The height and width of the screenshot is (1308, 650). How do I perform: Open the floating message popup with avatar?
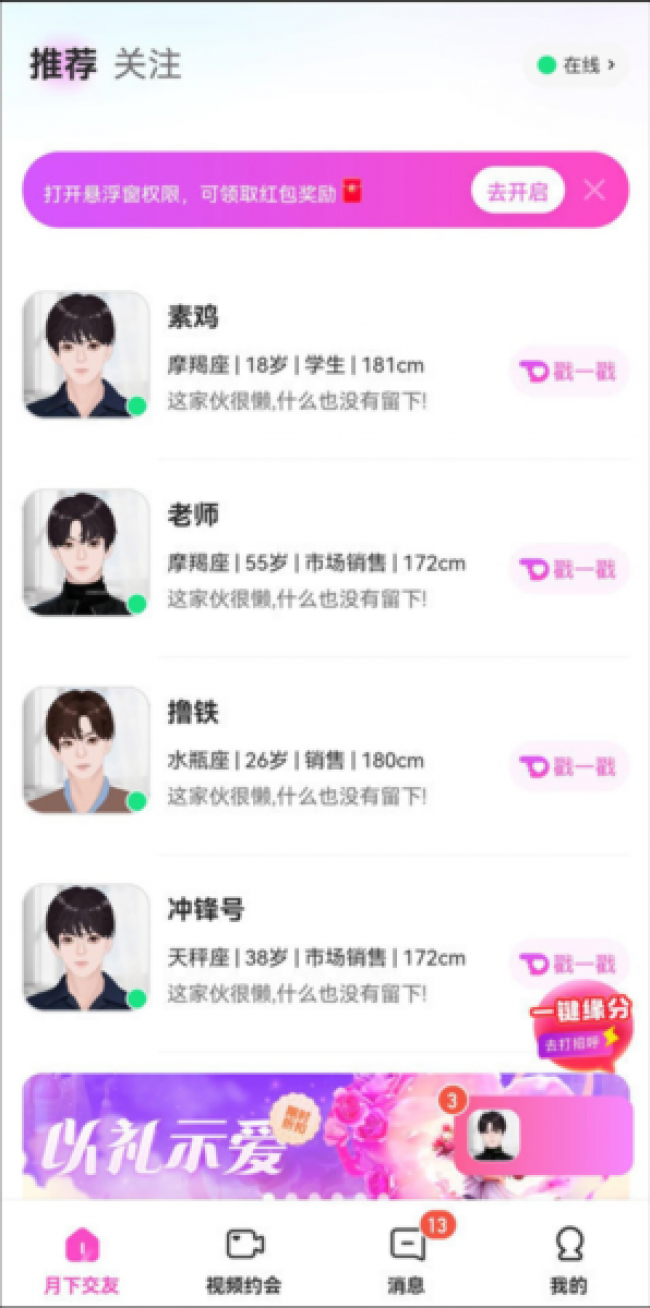(x=543, y=1135)
